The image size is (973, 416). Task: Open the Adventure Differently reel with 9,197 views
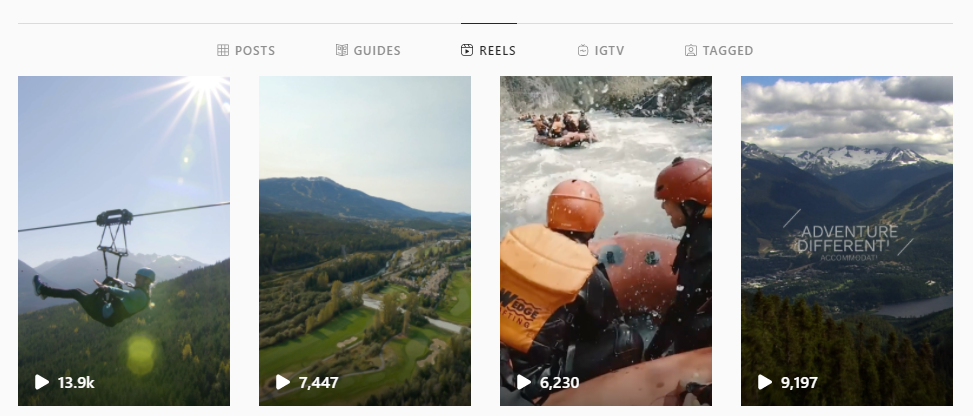[x=847, y=240]
